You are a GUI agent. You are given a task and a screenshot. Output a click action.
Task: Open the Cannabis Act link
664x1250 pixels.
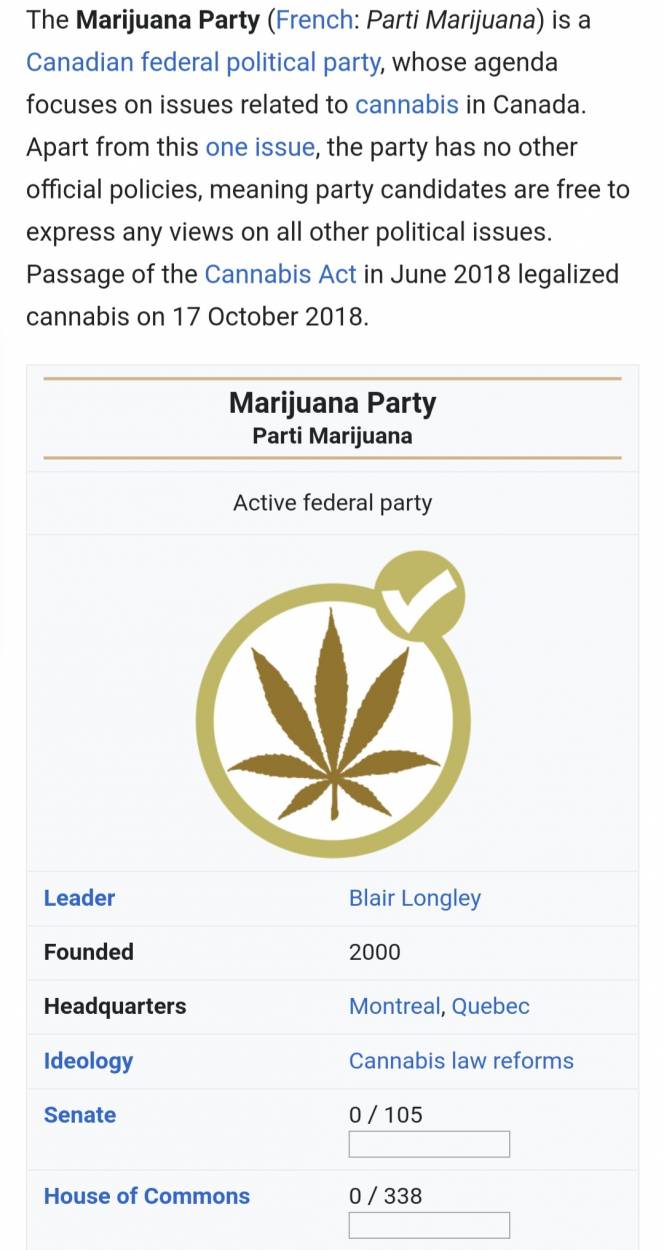(280, 274)
